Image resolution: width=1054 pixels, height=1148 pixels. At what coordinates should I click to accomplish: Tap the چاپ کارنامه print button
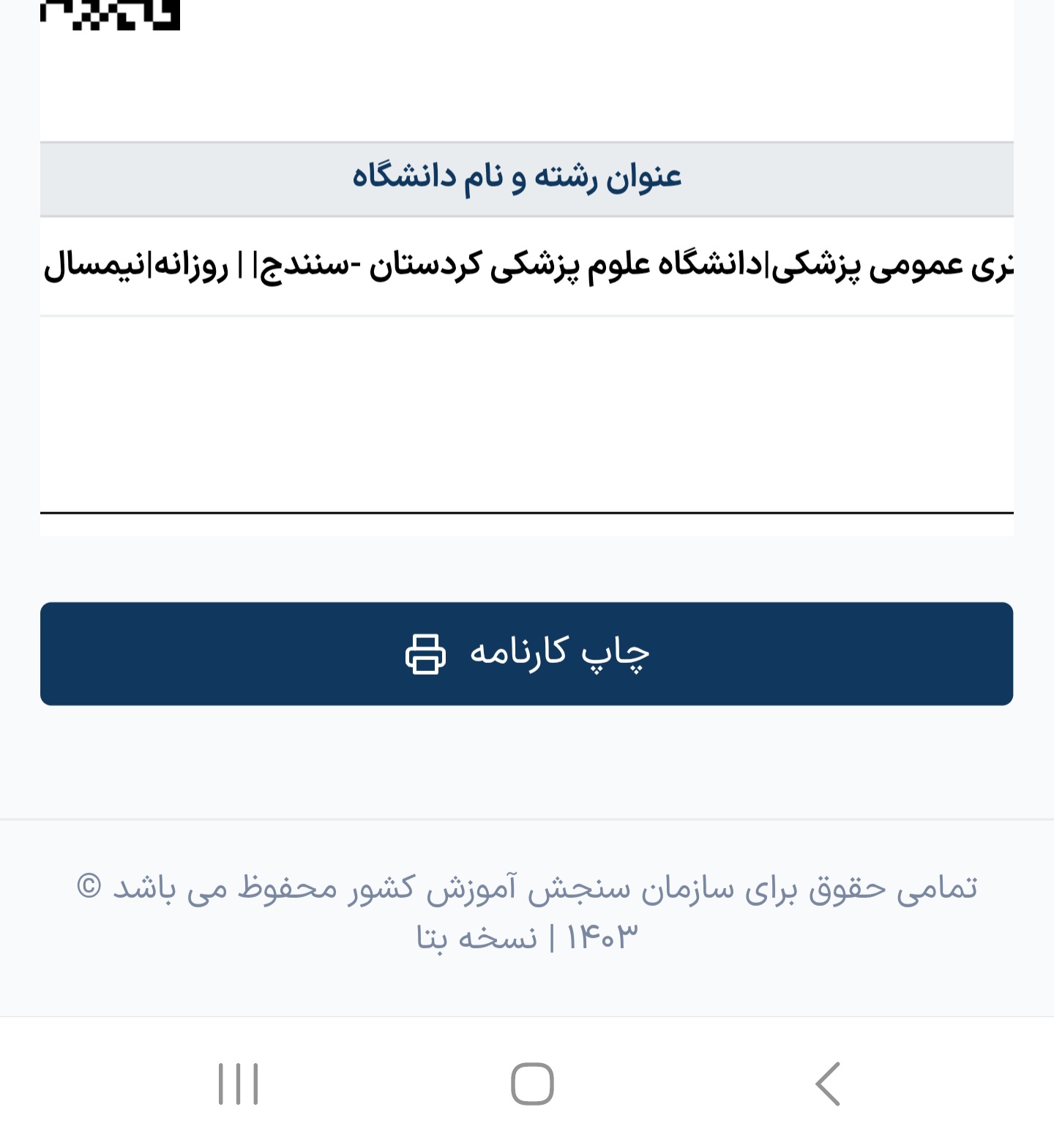(x=526, y=653)
